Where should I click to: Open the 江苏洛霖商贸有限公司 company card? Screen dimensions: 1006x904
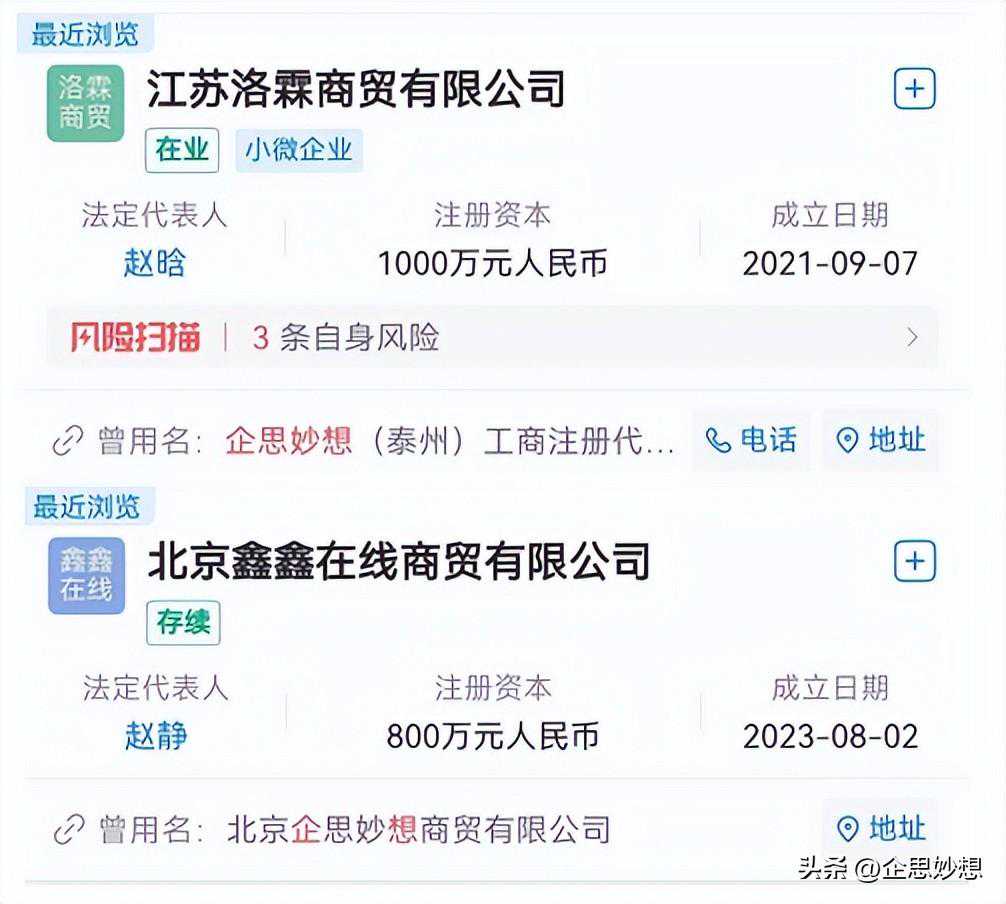click(356, 90)
